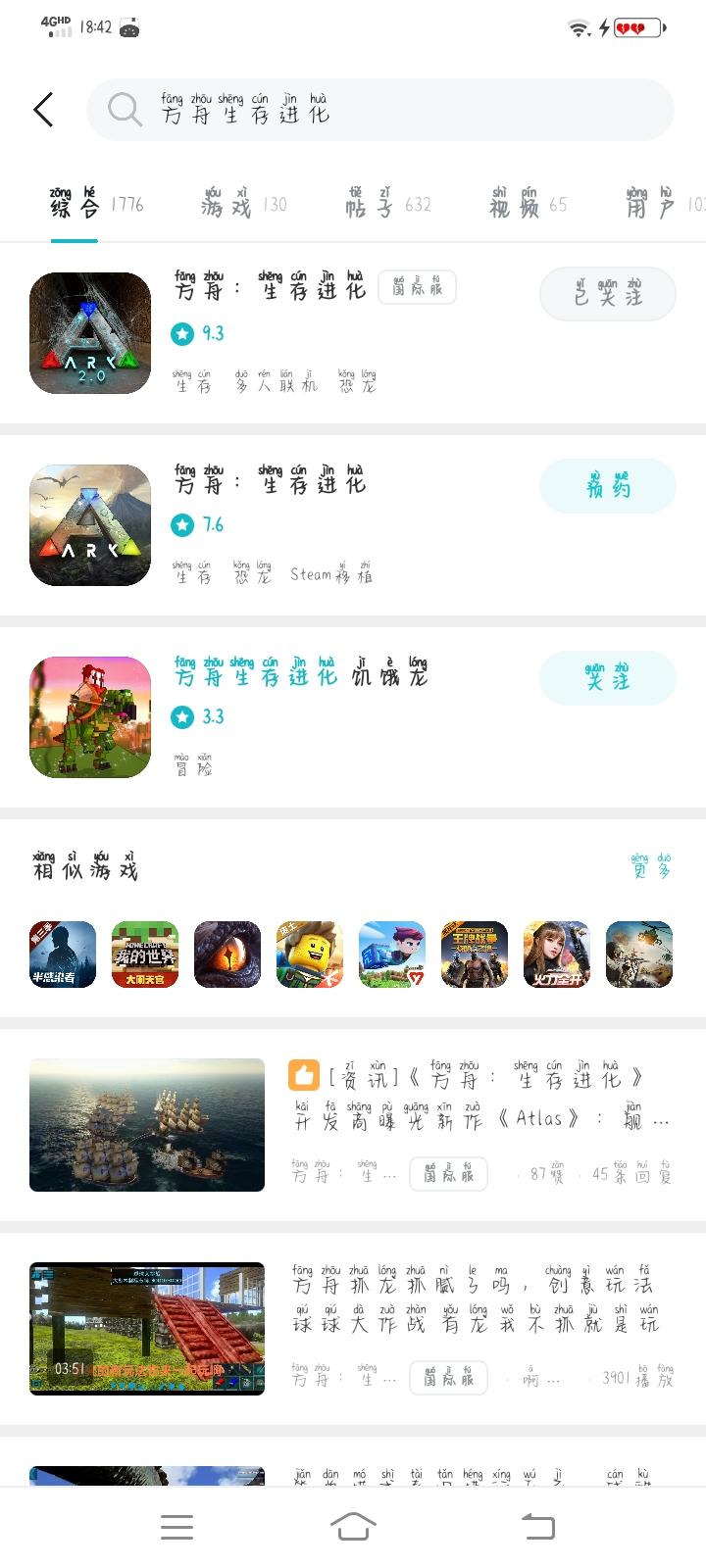Image resolution: width=706 pixels, height=1568 pixels.
Task: Open the helicopter war game icon
Action: [638, 954]
